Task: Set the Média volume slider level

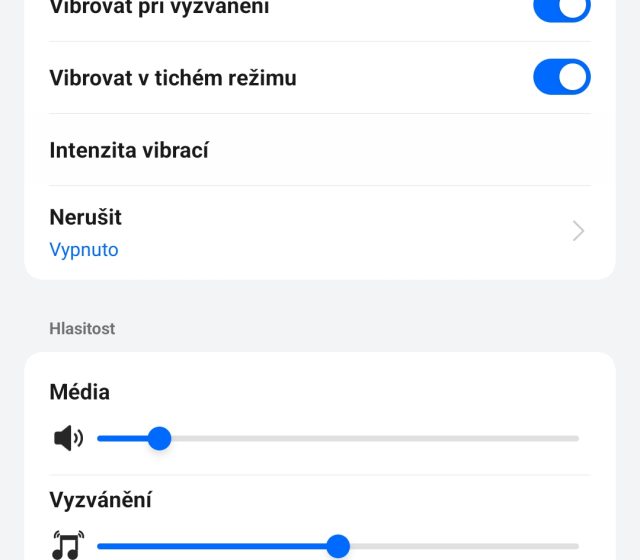Action: [159, 438]
